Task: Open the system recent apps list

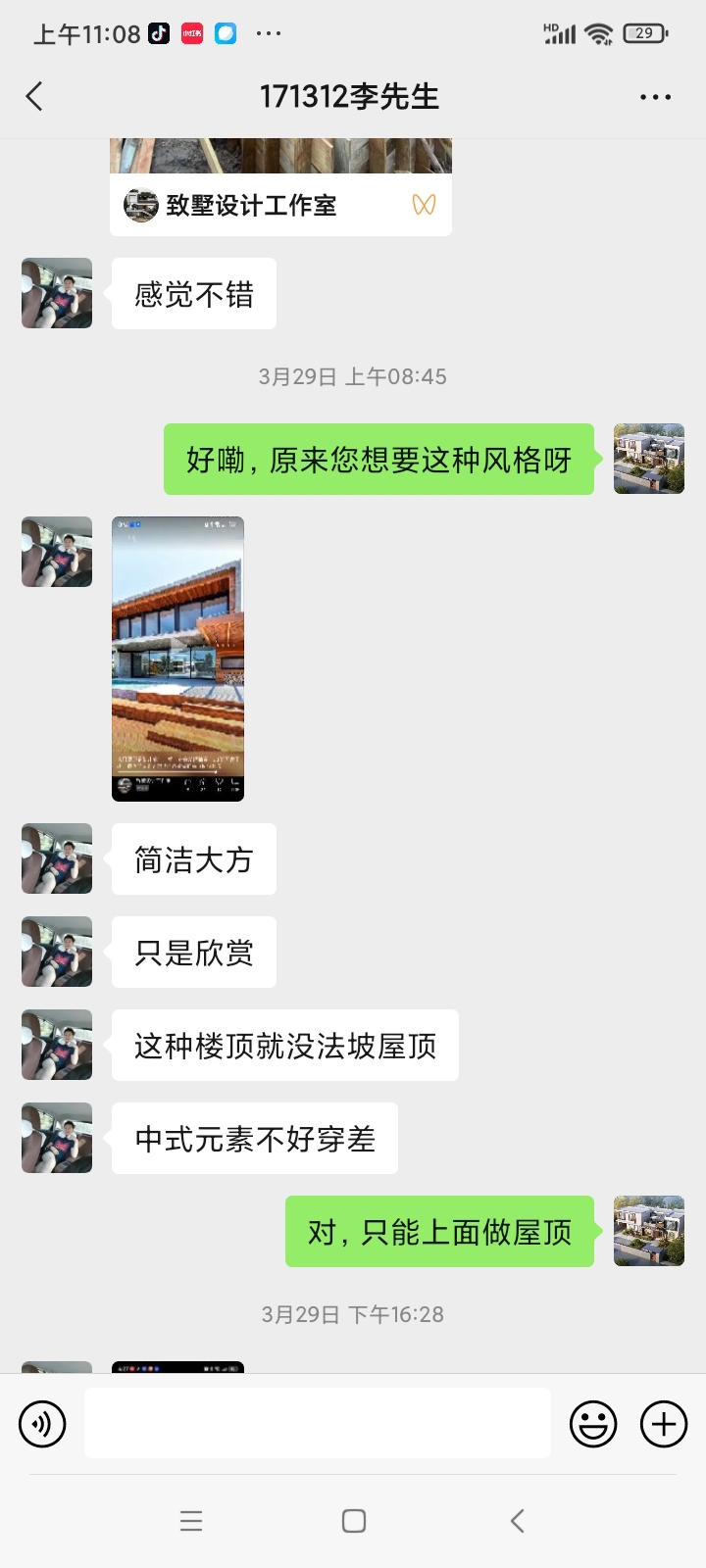Action: [x=191, y=1521]
